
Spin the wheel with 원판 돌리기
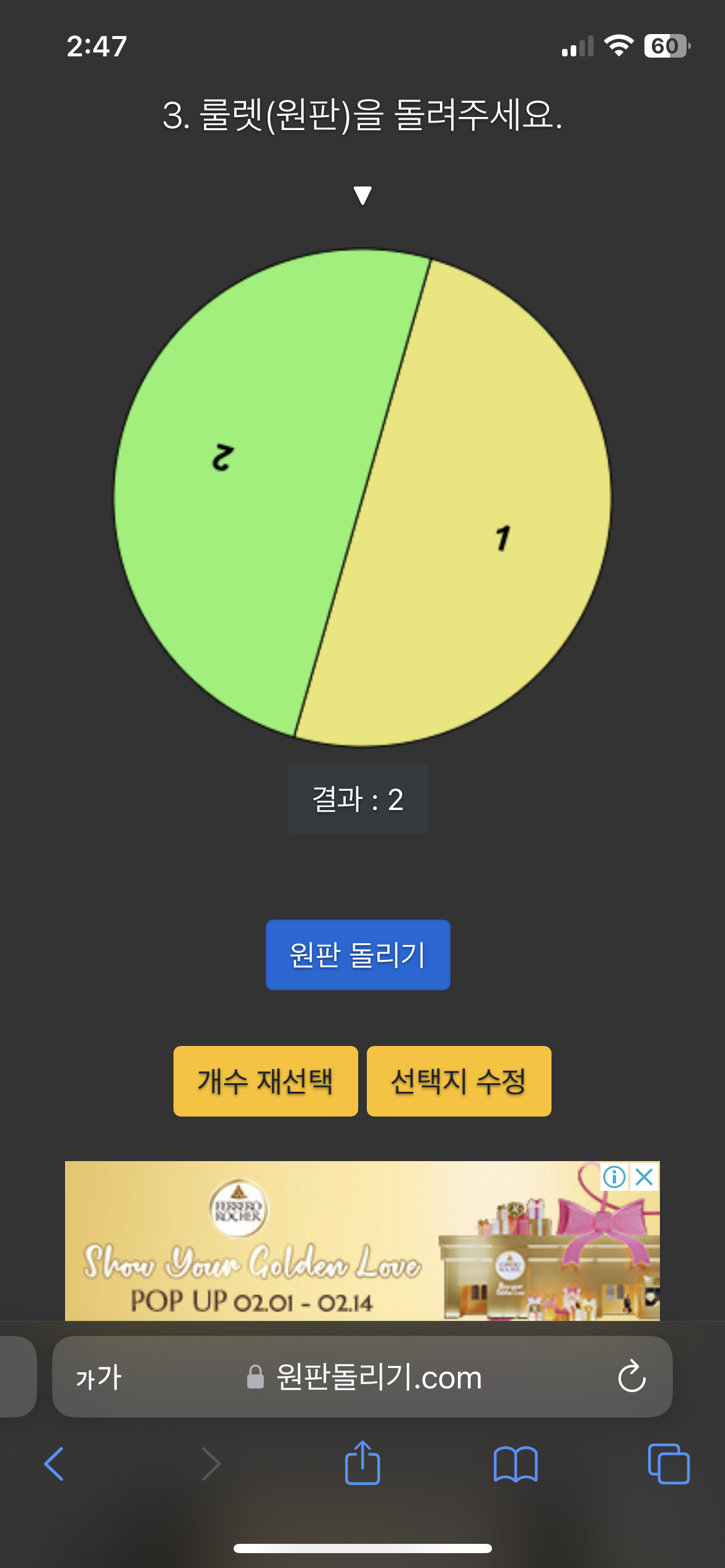[x=358, y=954]
